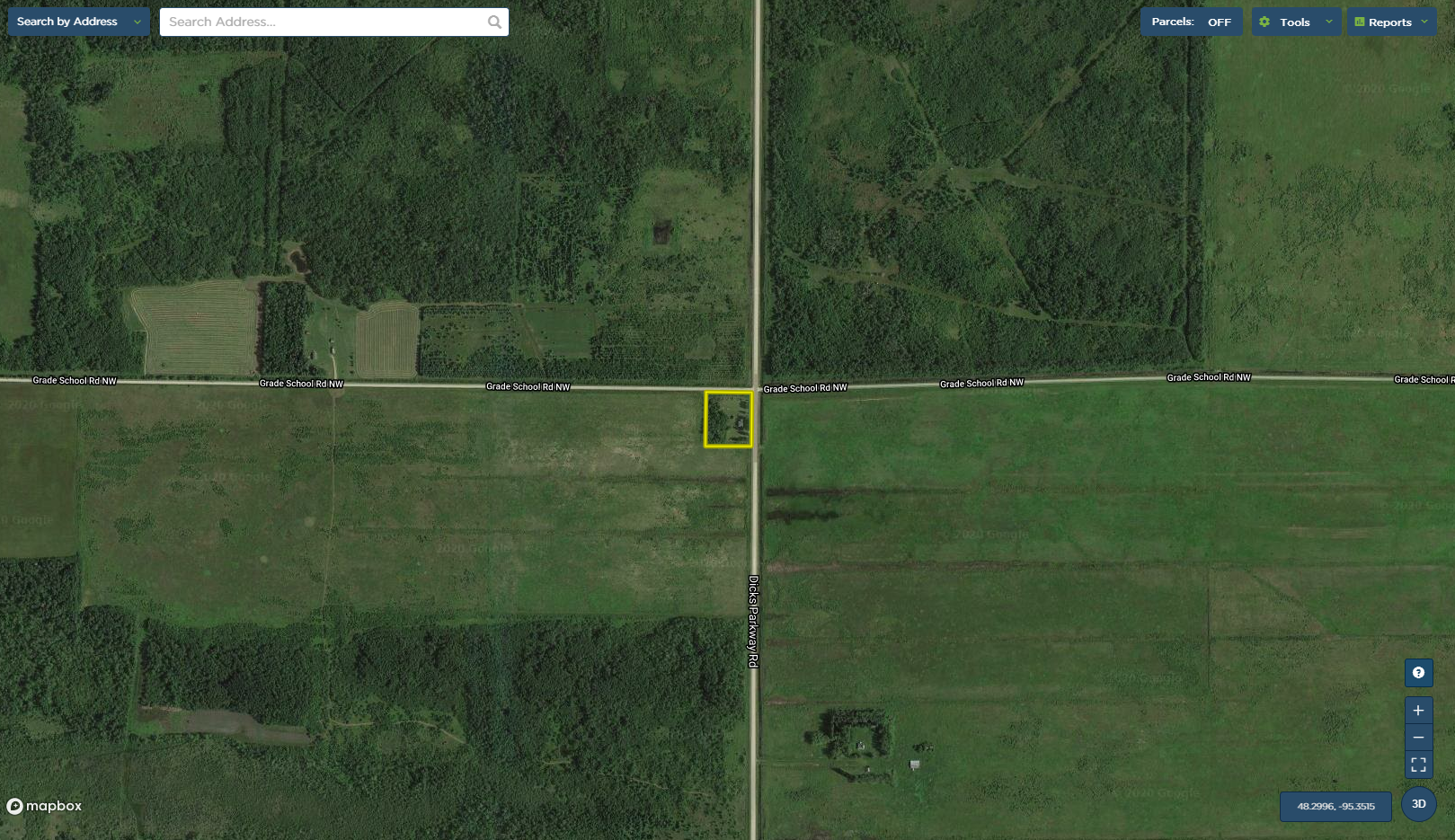Open the Search by Address dropdown
1455x840 pixels.
point(78,22)
